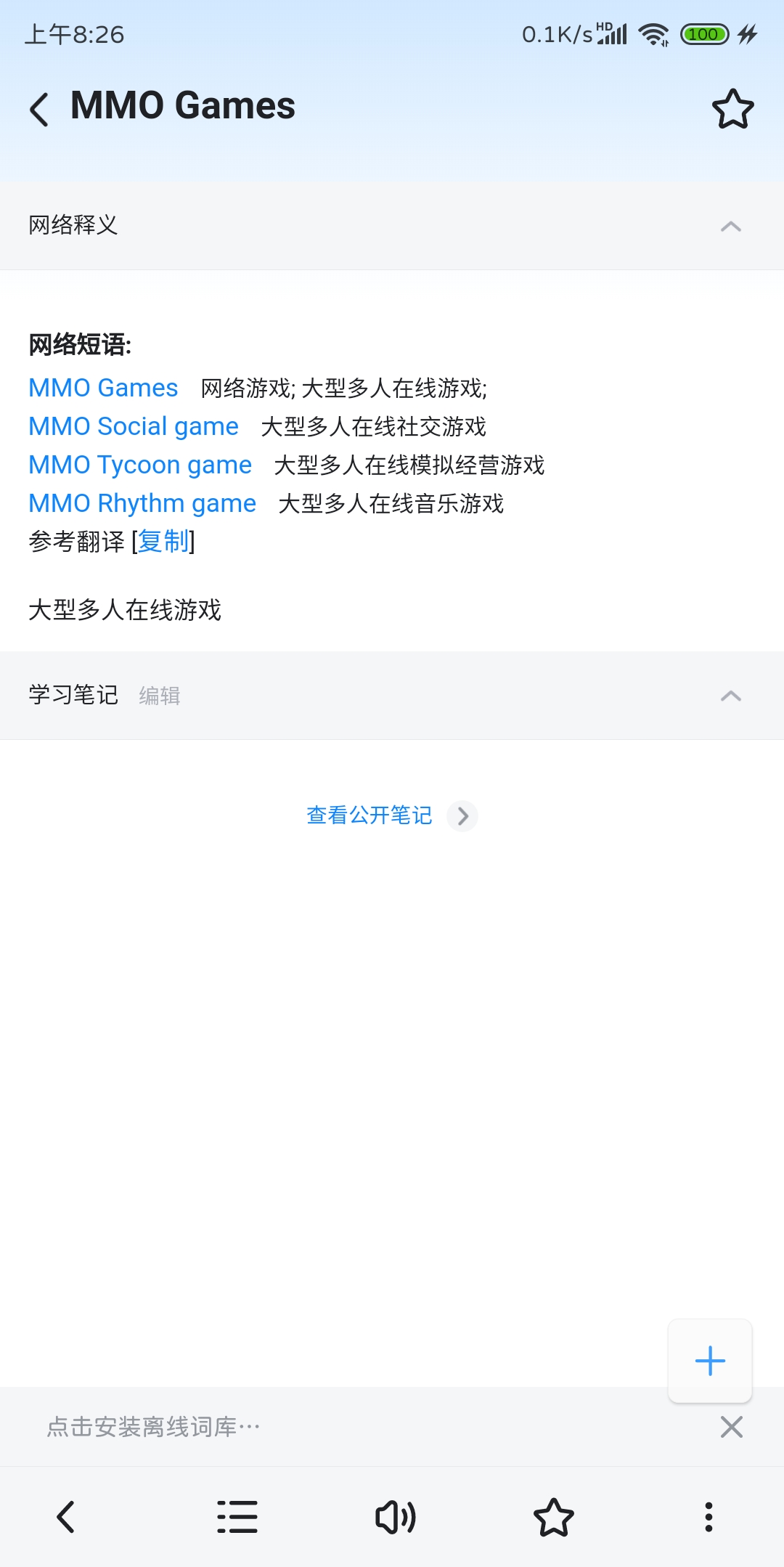Collapse the 学习笔记 section
The height and width of the screenshot is (1567, 784).
click(730, 696)
